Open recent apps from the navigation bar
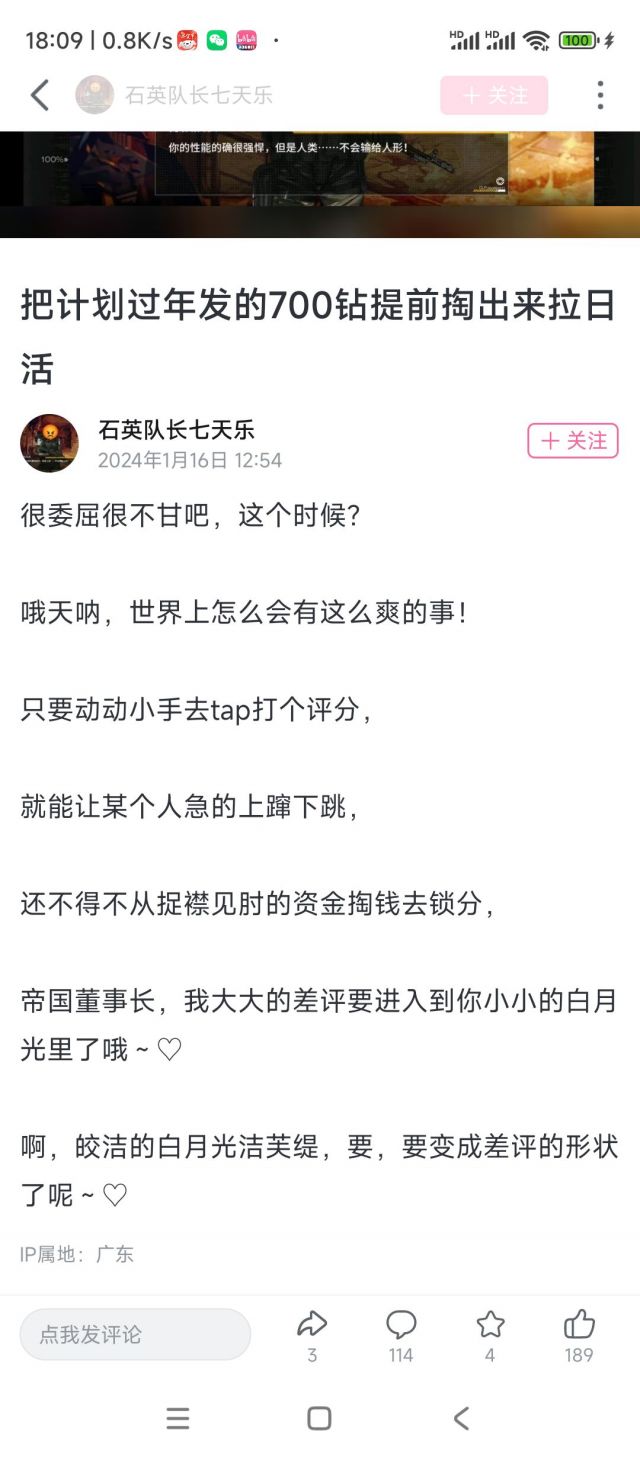The image size is (640, 1457). point(178,1418)
